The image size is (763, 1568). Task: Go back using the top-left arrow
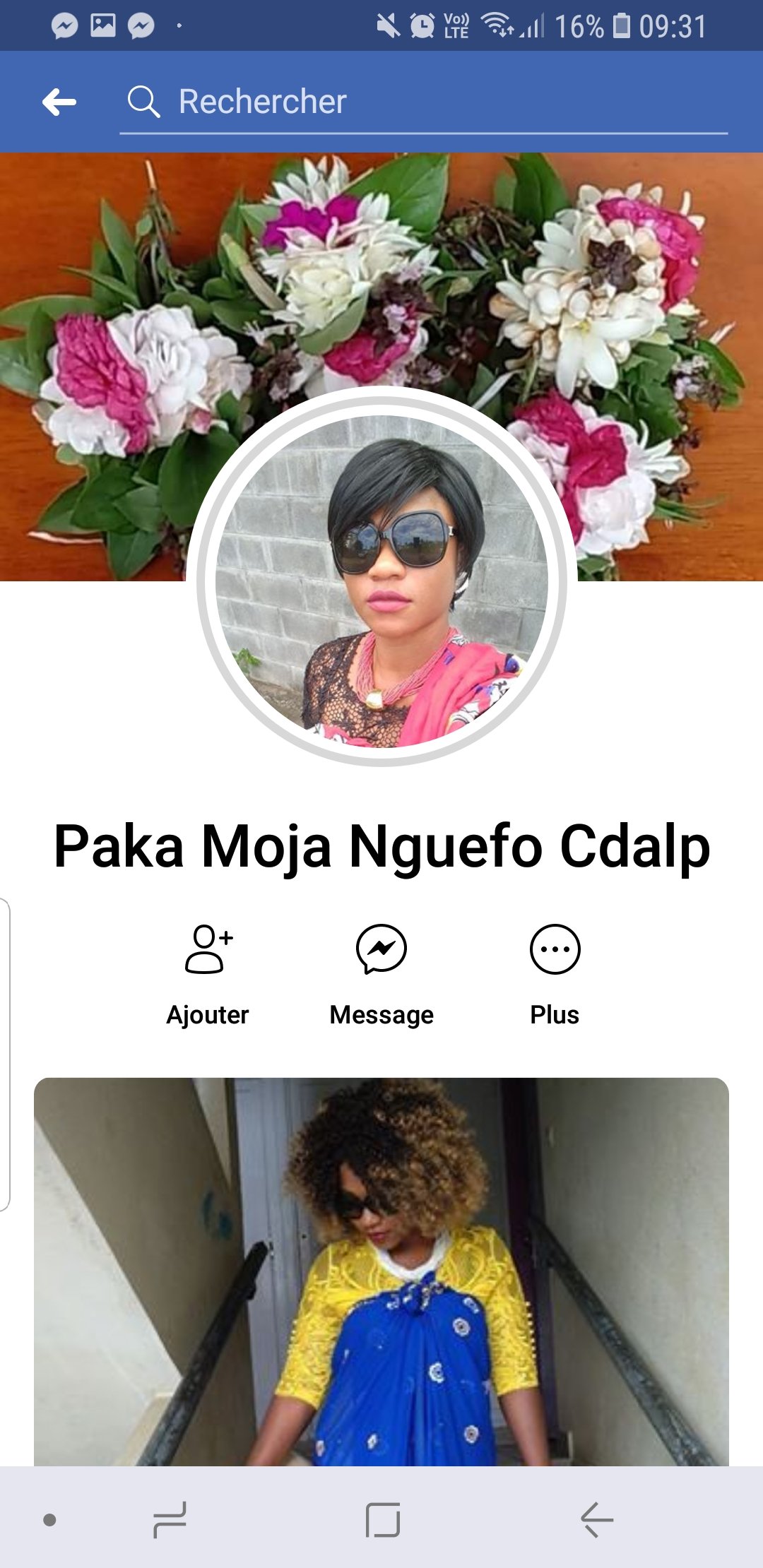point(59,102)
